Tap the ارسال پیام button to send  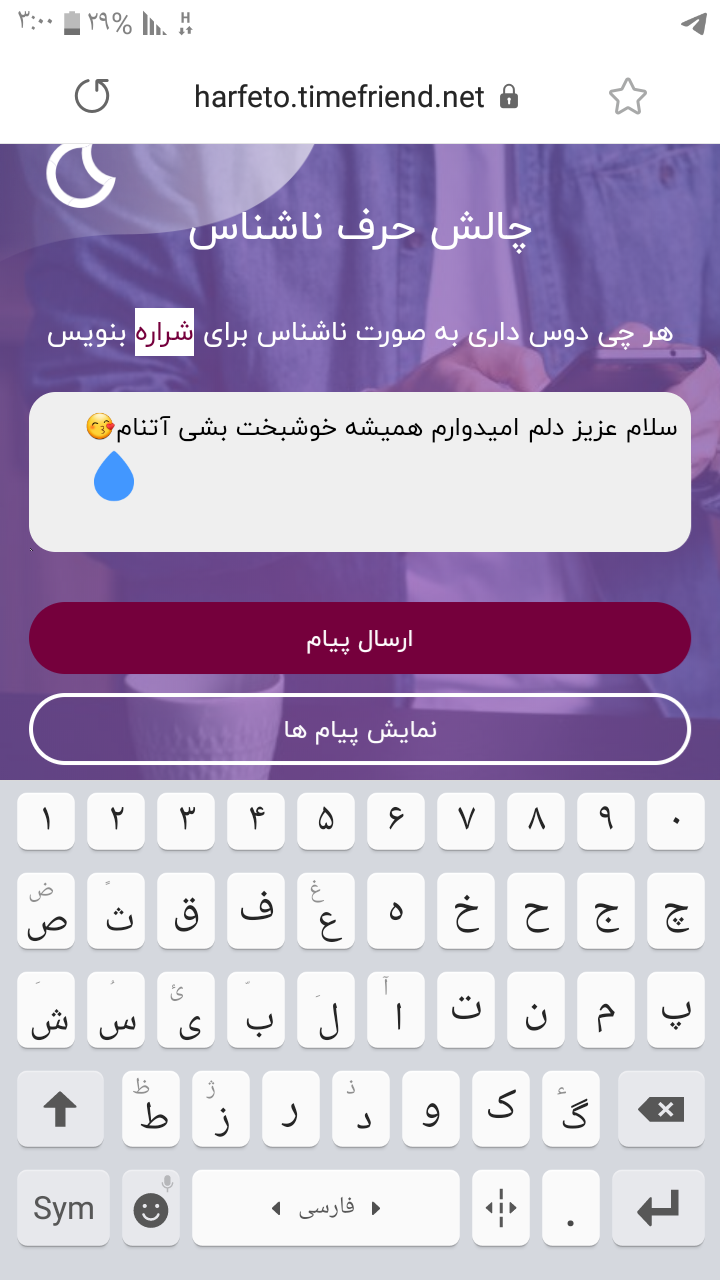(360, 638)
